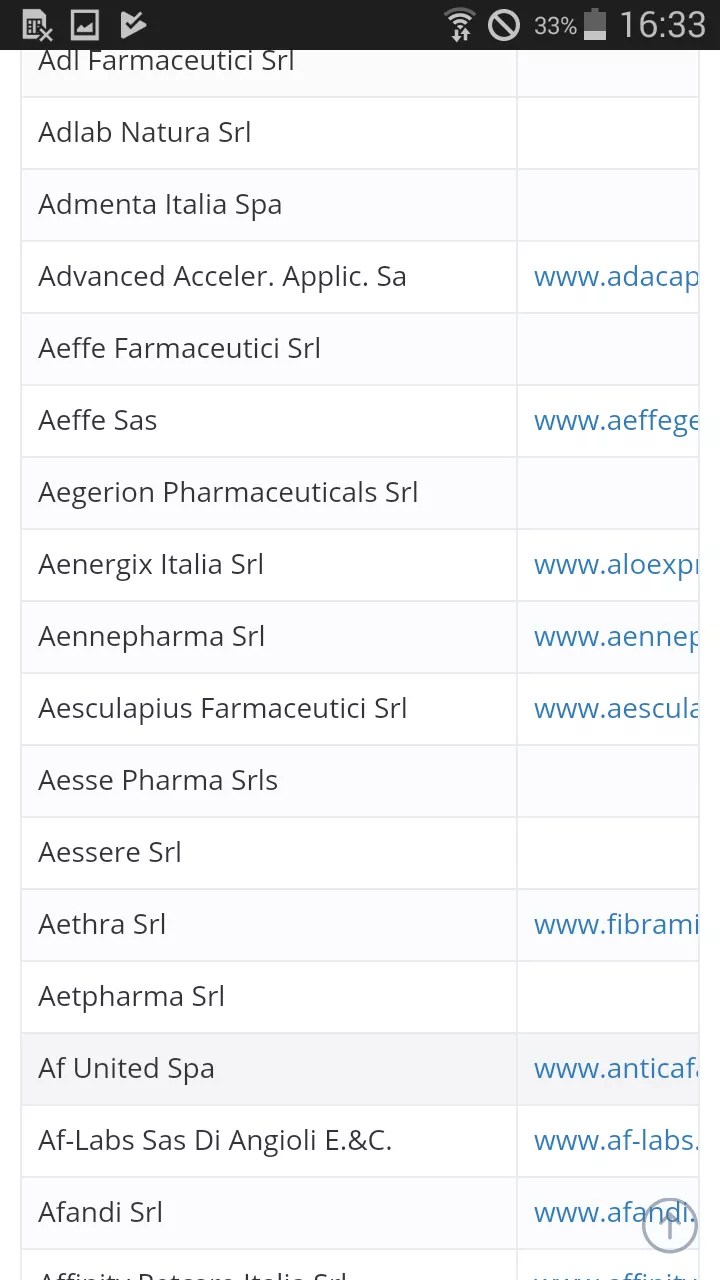Follow the www.aennep link for Aennepharma Srl
The height and width of the screenshot is (1280, 720).
click(x=615, y=637)
